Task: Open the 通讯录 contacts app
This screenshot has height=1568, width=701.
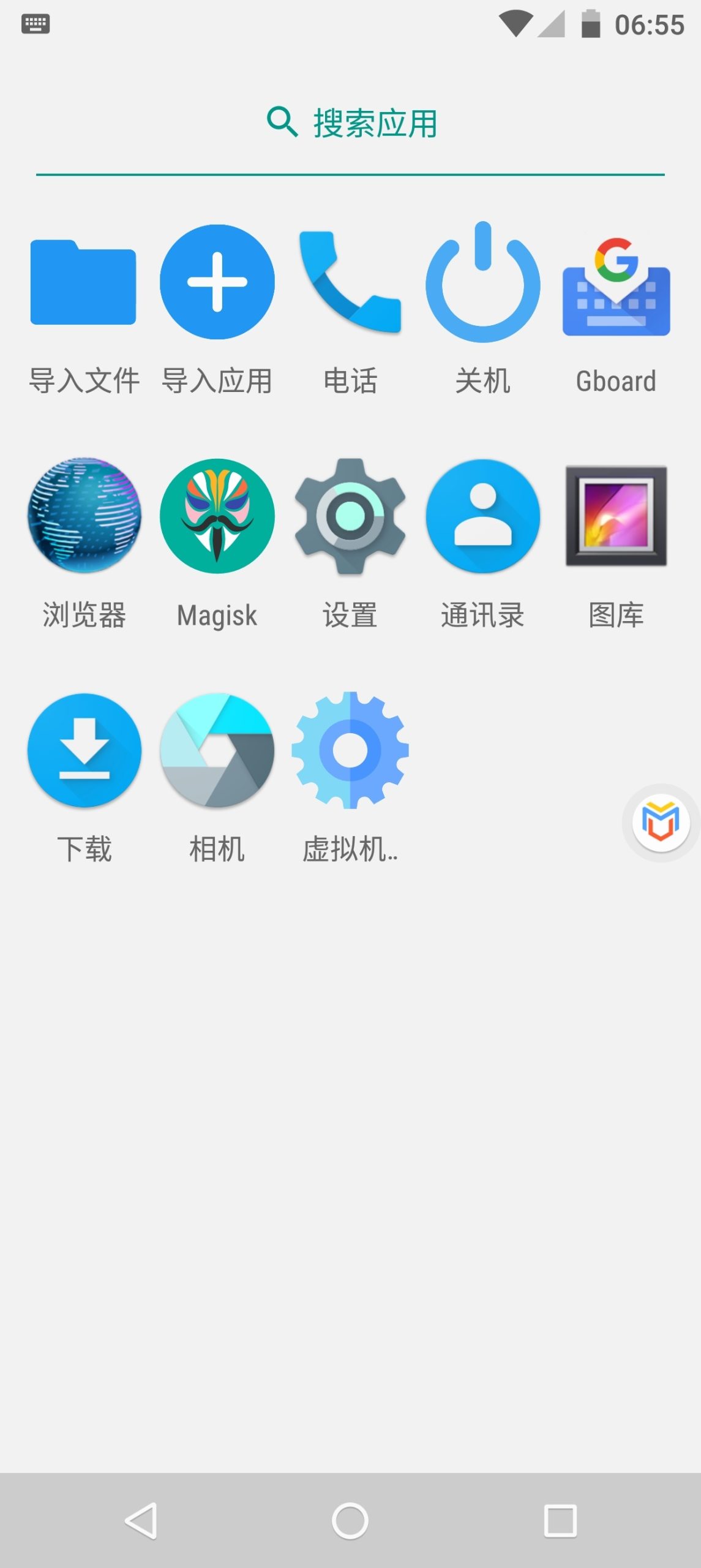Action: (x=483, y=518)
